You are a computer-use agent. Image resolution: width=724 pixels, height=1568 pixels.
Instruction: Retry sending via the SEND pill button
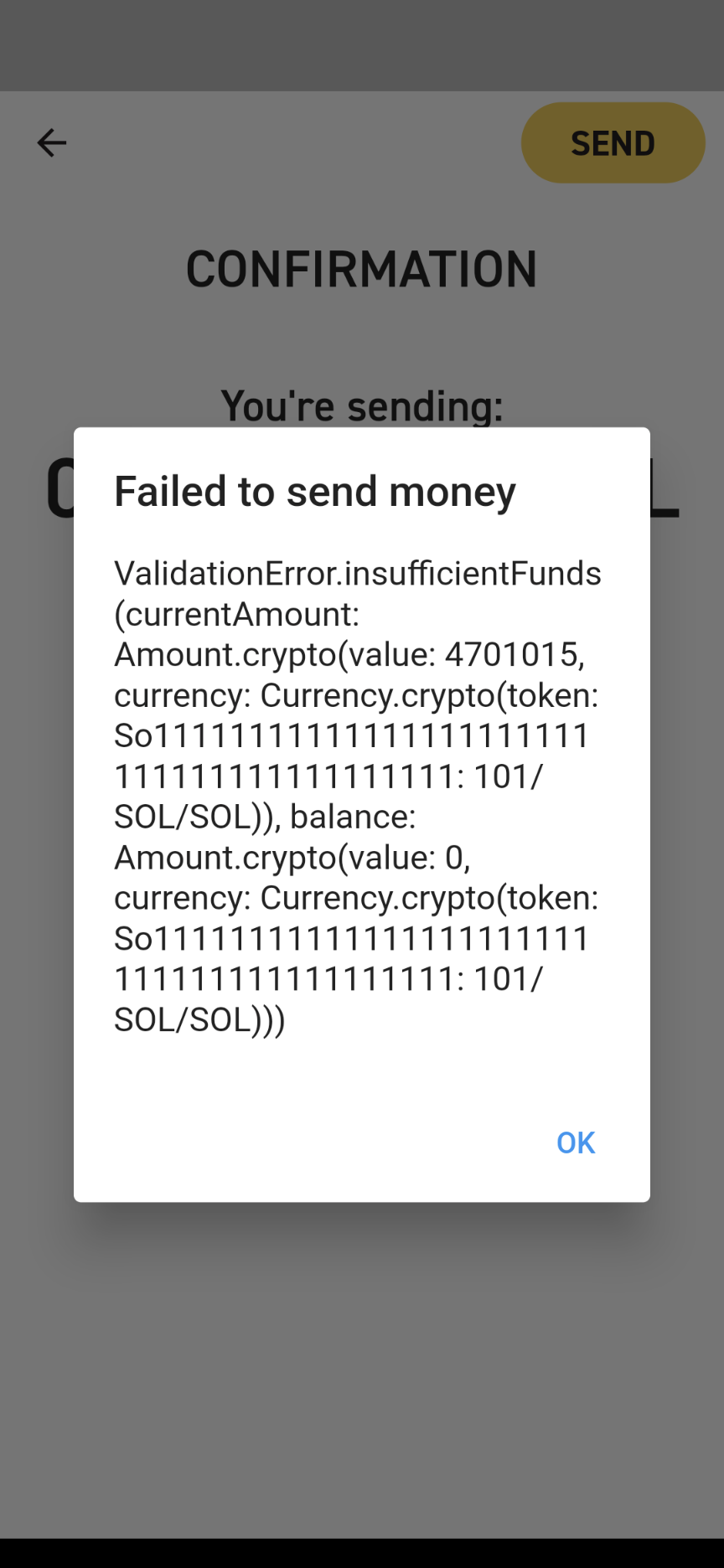tap(613, 142)
